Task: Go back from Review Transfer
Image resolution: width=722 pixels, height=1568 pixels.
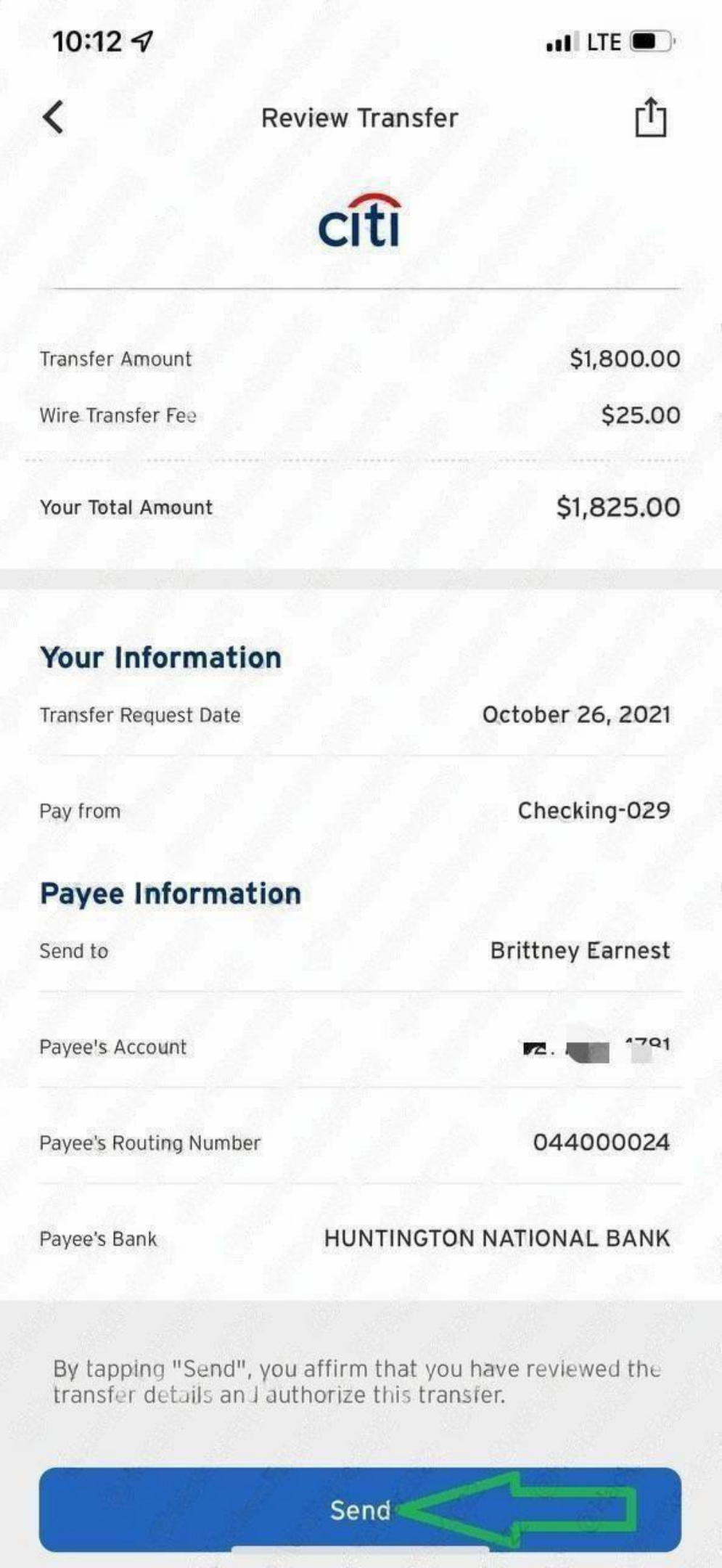Action: pos(54,118)
